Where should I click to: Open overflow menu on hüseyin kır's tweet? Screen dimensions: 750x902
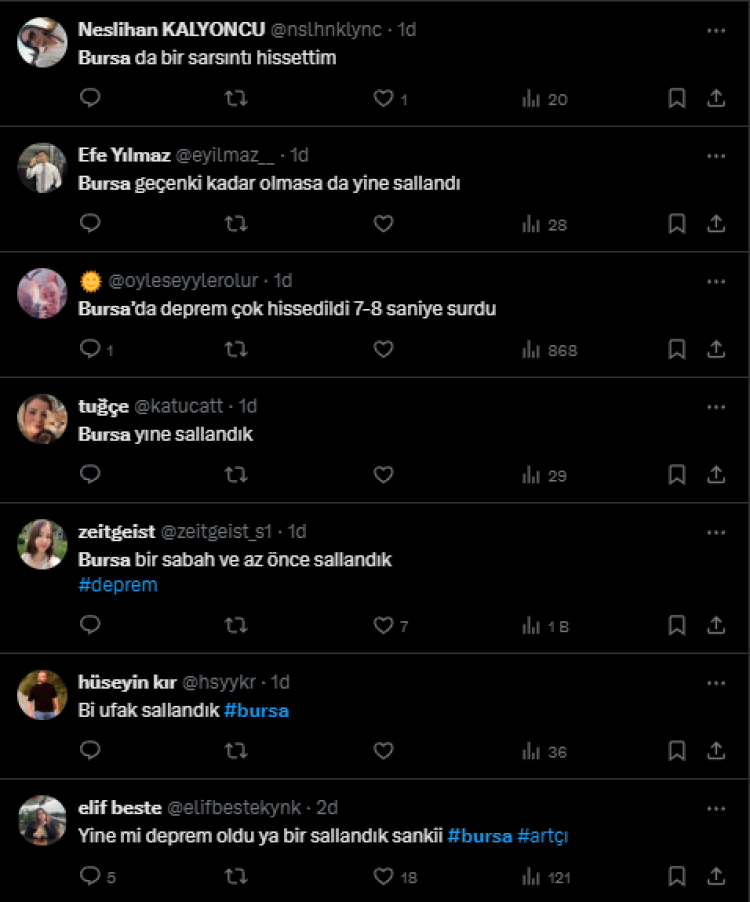715,682
